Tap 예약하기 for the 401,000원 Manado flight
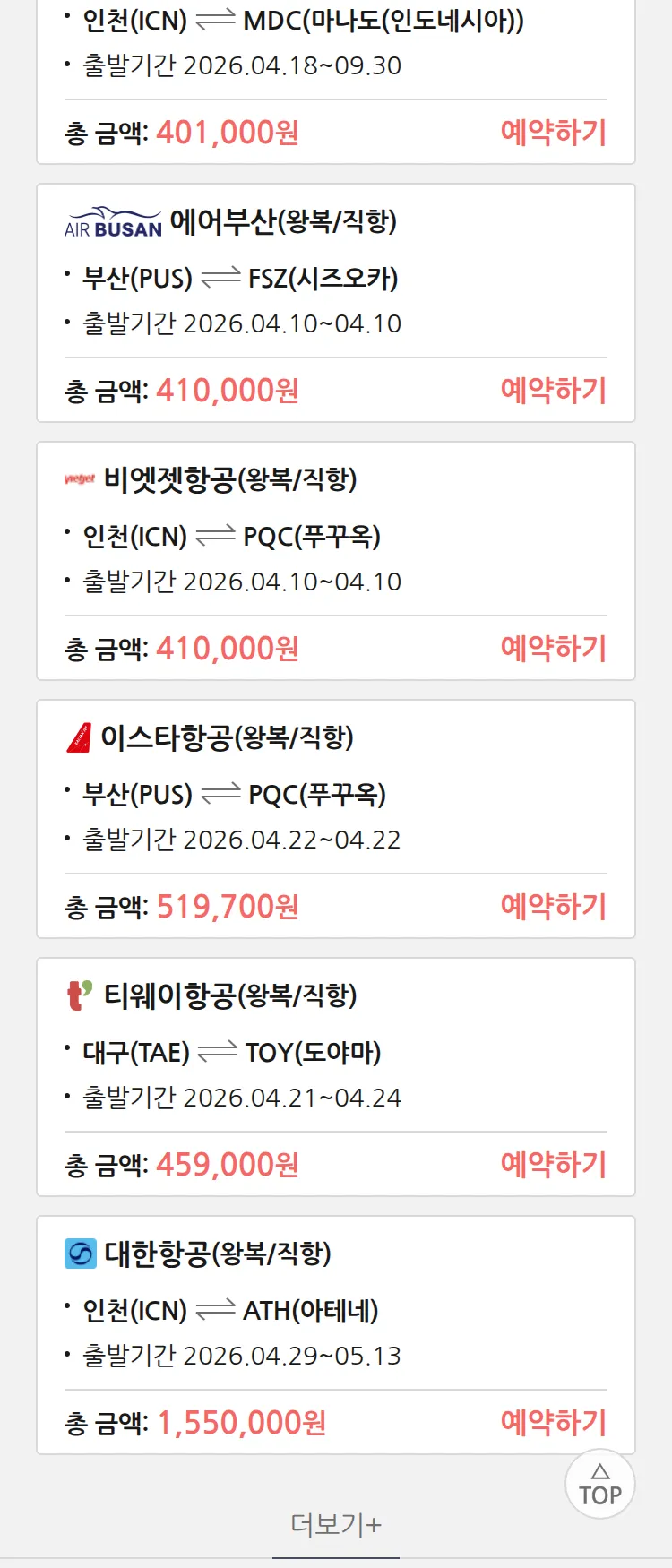 (x=553, y=133)
